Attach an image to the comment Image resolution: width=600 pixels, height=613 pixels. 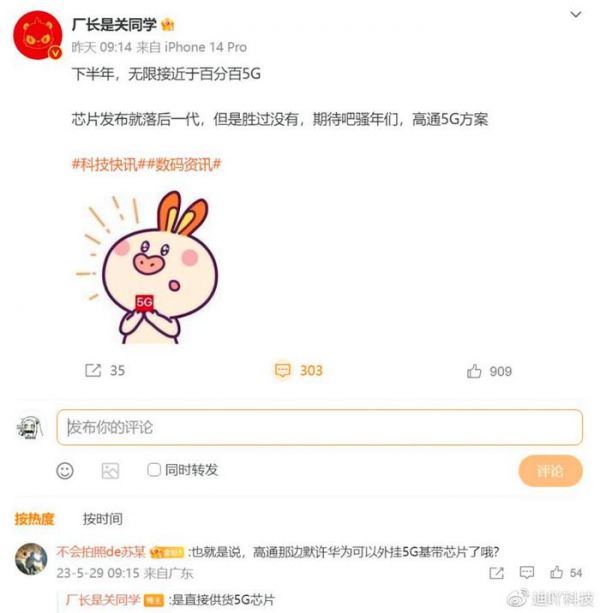coord(110,470)
